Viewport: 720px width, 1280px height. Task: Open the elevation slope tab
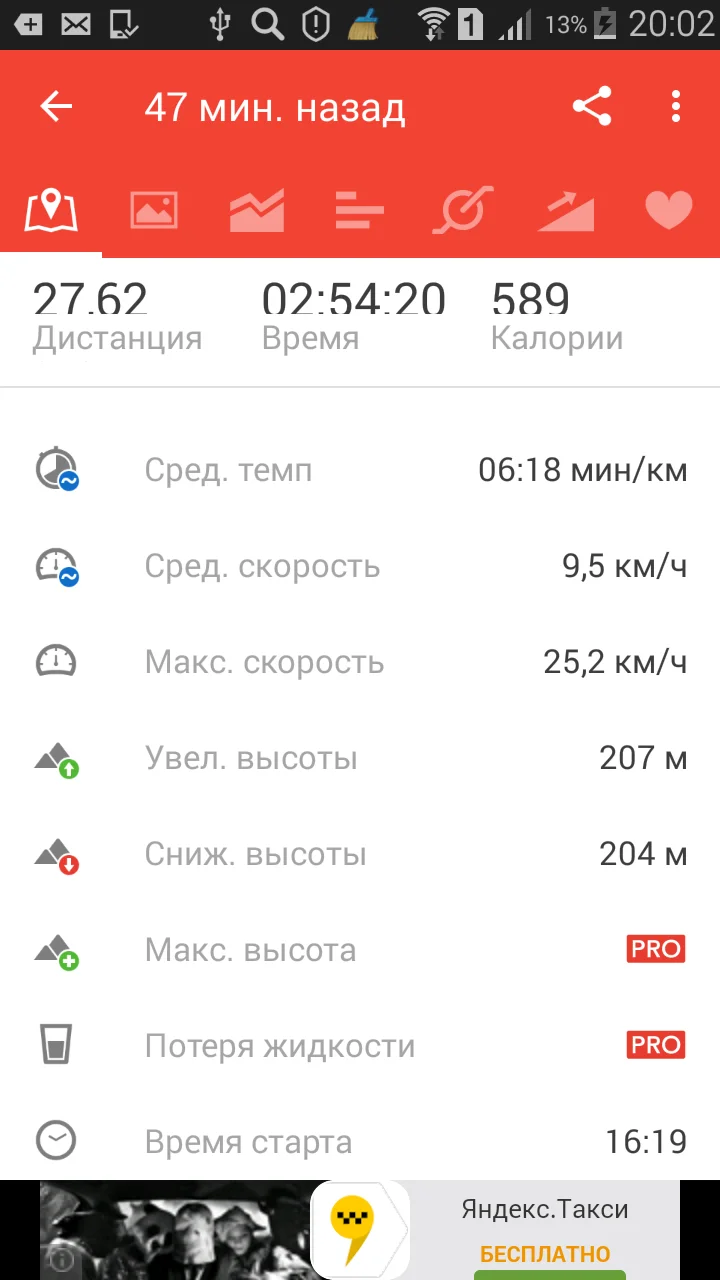point(566,210)
